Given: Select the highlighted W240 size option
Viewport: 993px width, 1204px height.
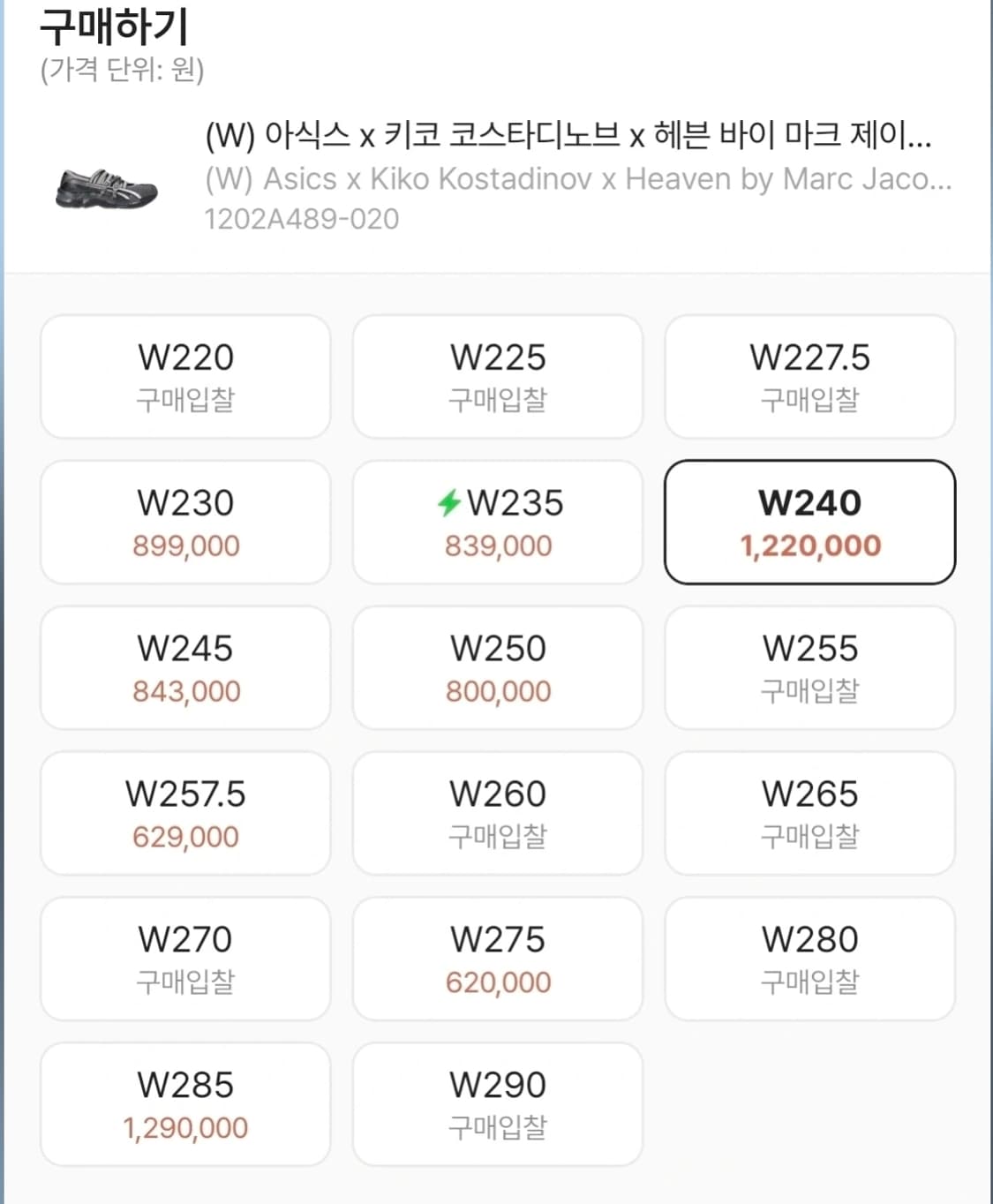Looking at the screenshot, I should 809,522.
